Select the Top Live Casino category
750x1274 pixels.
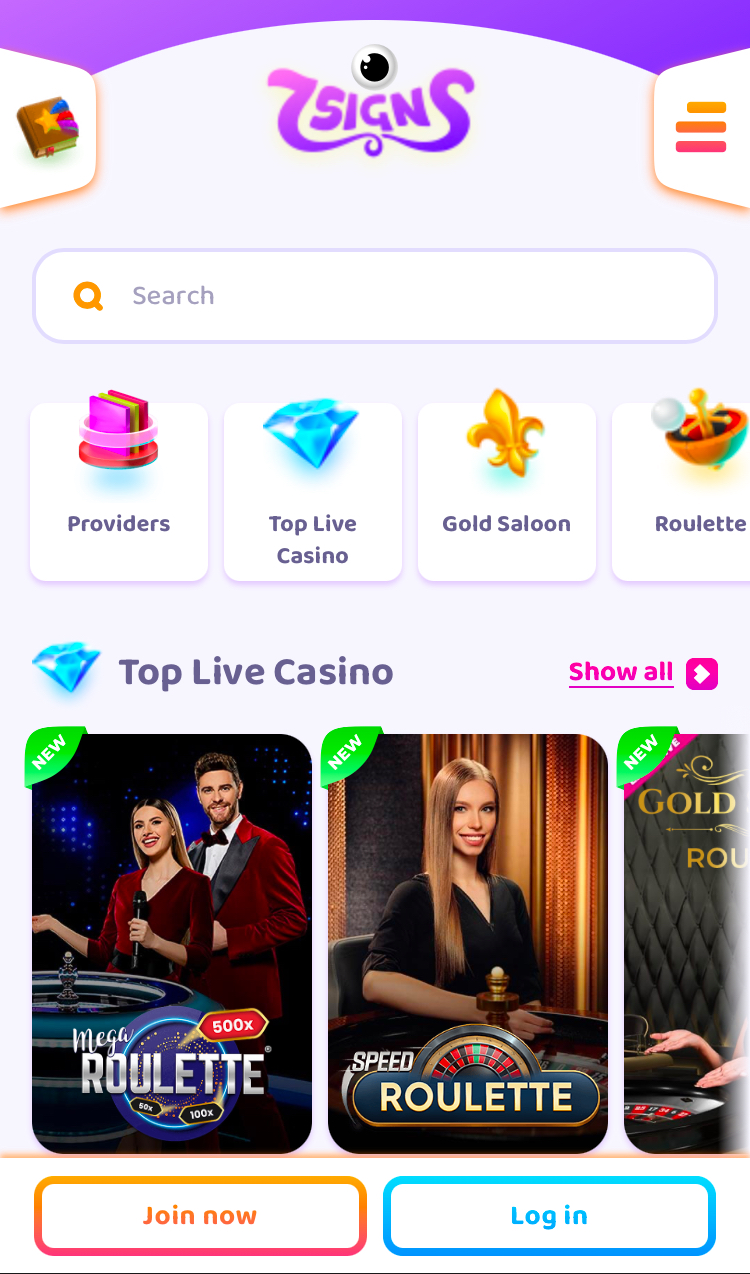click(313, 491)
